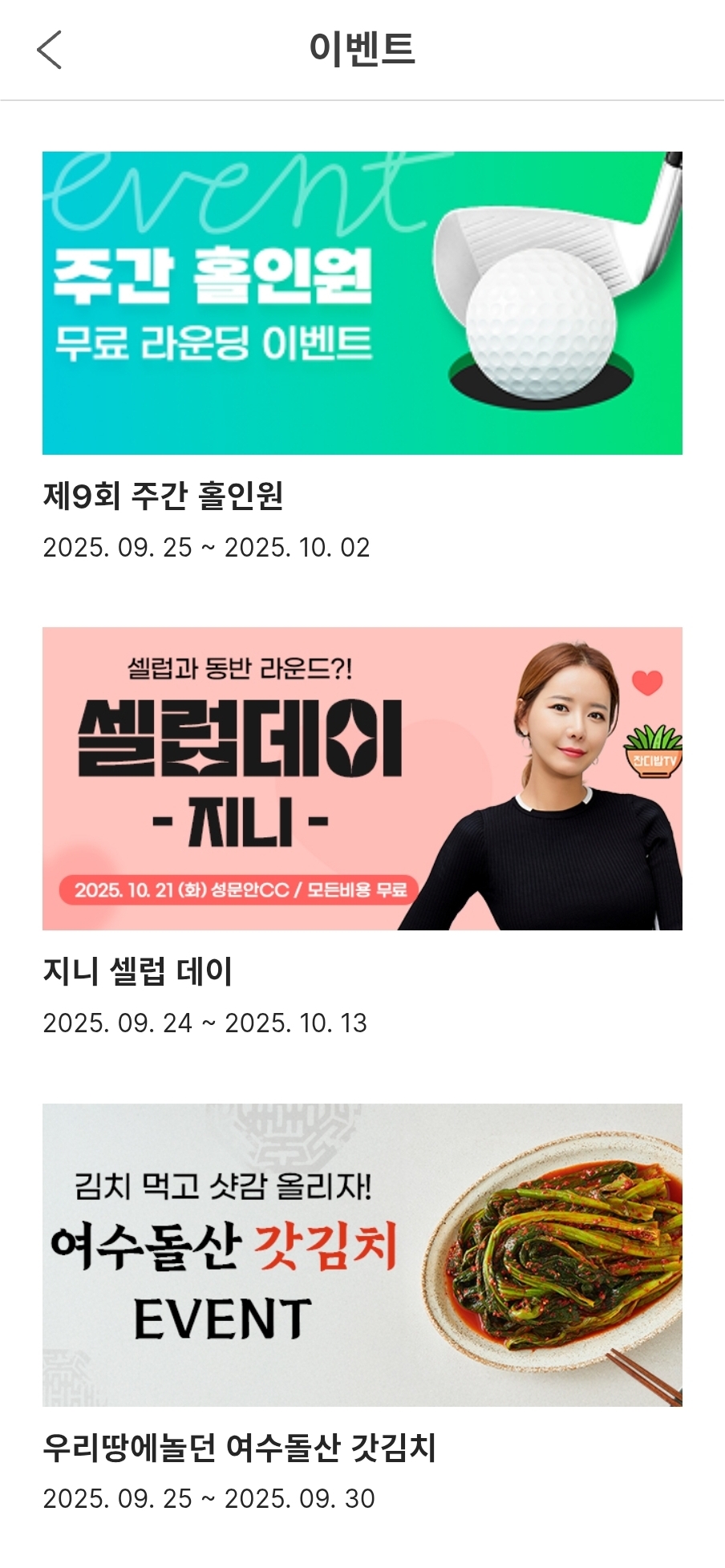Viewport: 725px width, 1568px height.
Task: Open the 제9회 주간 홀인원 event banner
Action: [362, 303]
